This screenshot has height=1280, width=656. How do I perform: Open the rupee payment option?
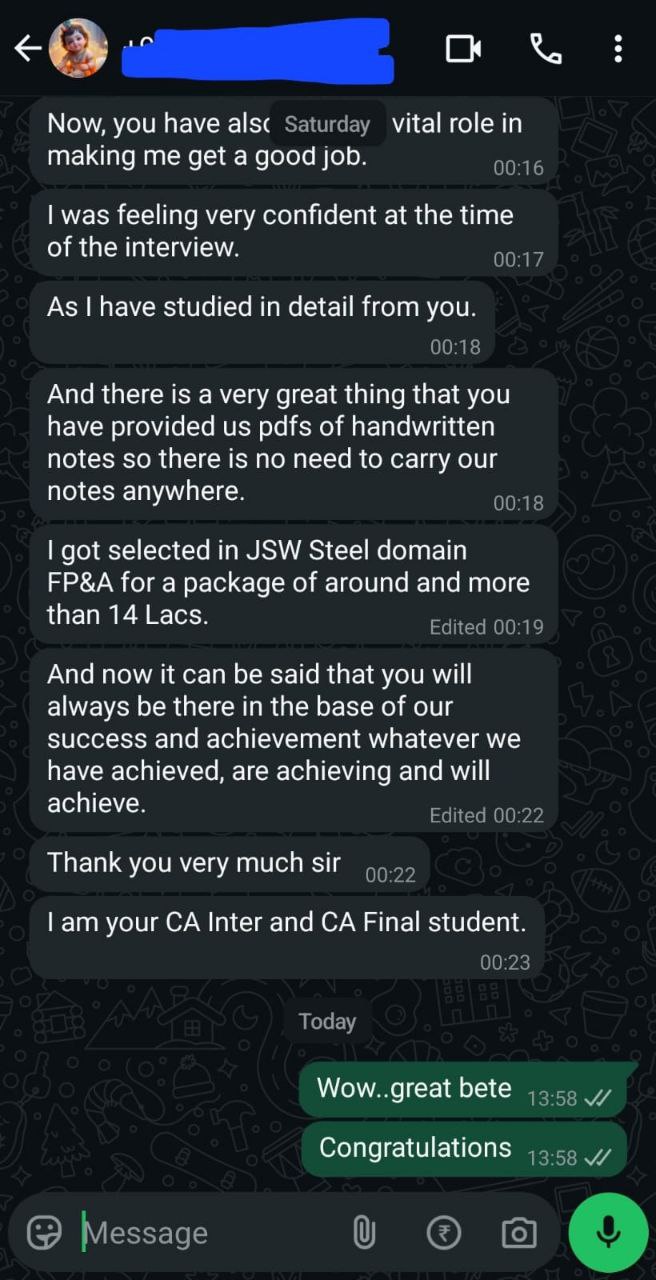pyautogui.click(x=443, y=1232)
